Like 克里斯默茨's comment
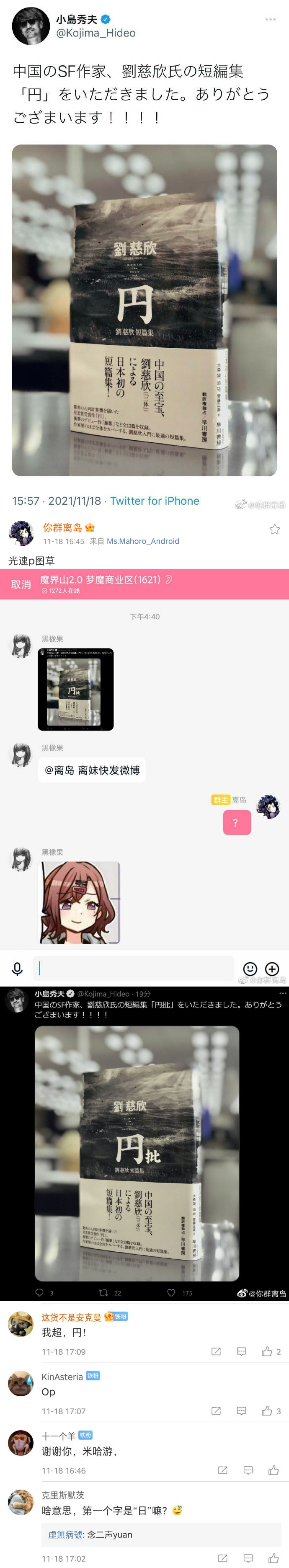 coord(273,1558)
